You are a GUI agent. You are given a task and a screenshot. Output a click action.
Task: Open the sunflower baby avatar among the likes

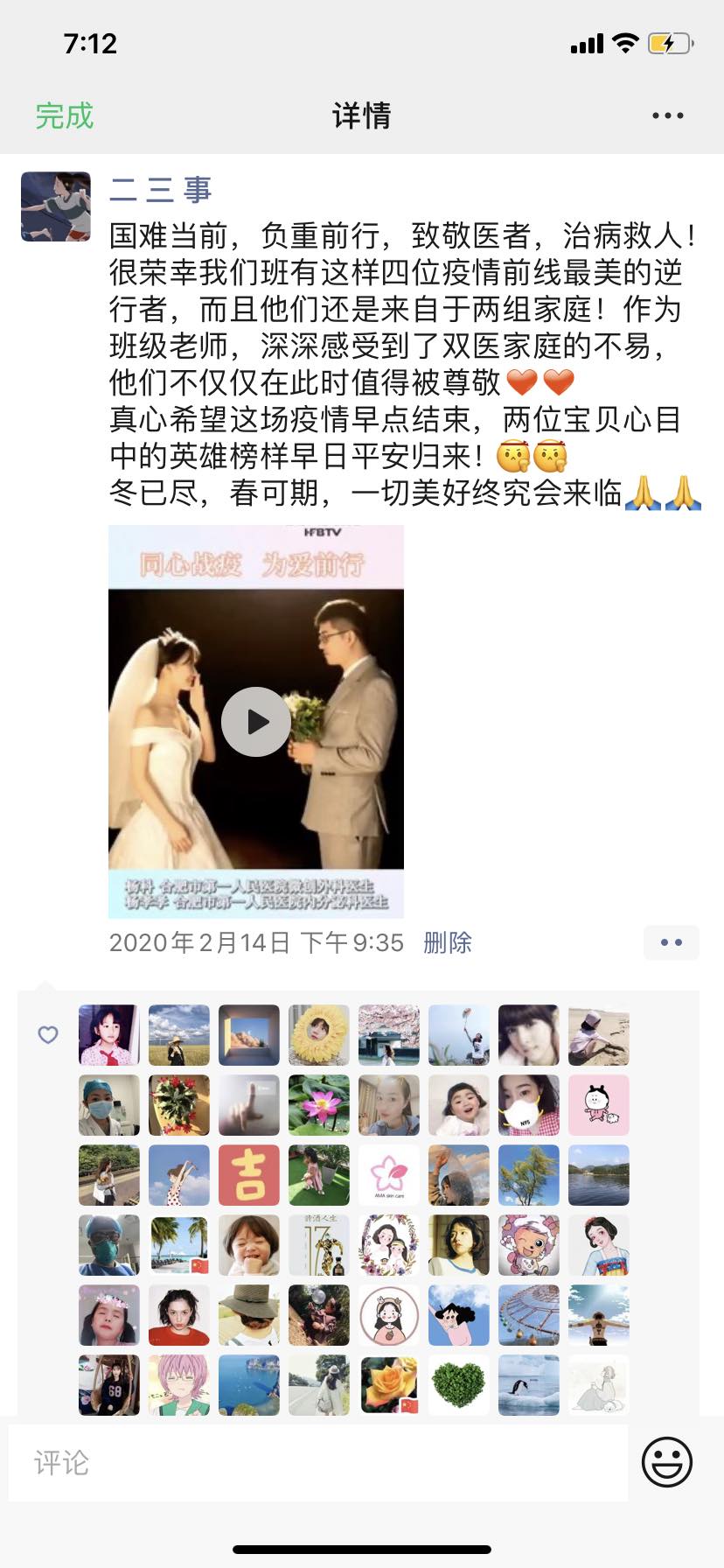pyautogui.click(x=319, y=1035)
